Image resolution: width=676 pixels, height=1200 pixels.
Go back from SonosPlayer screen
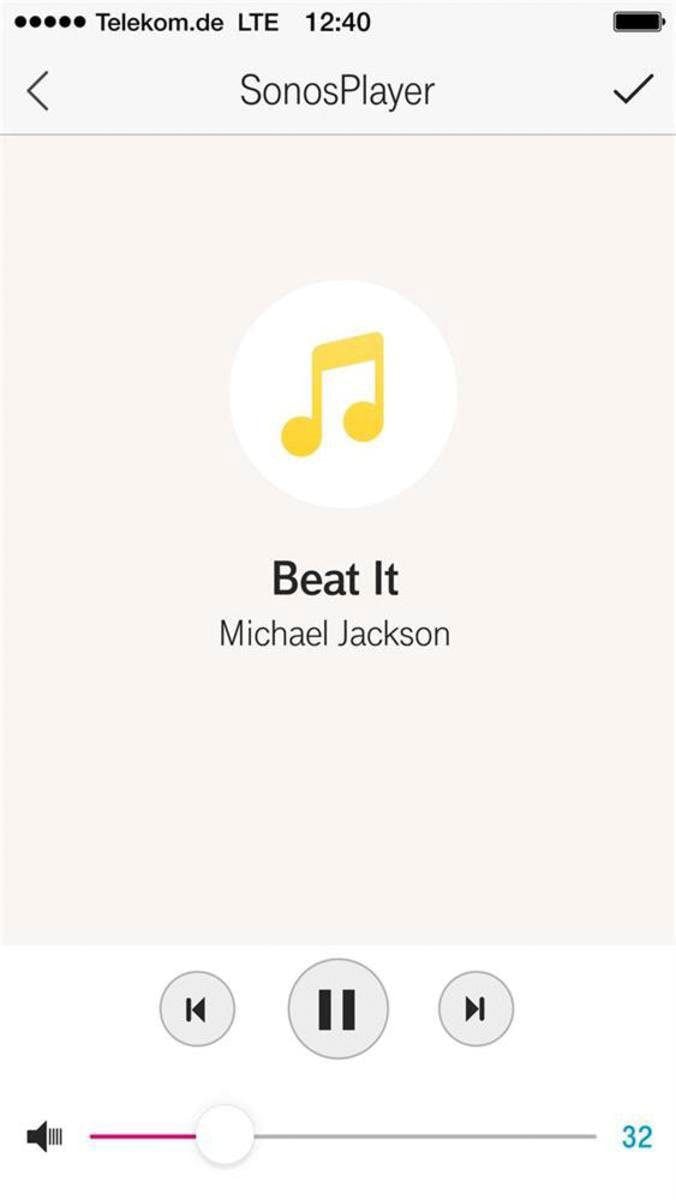37,91
